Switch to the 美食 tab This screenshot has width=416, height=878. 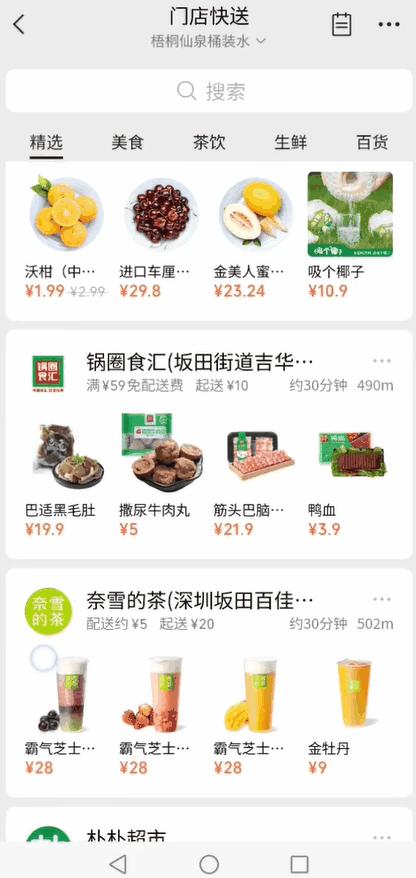click(x=128, y=142)
